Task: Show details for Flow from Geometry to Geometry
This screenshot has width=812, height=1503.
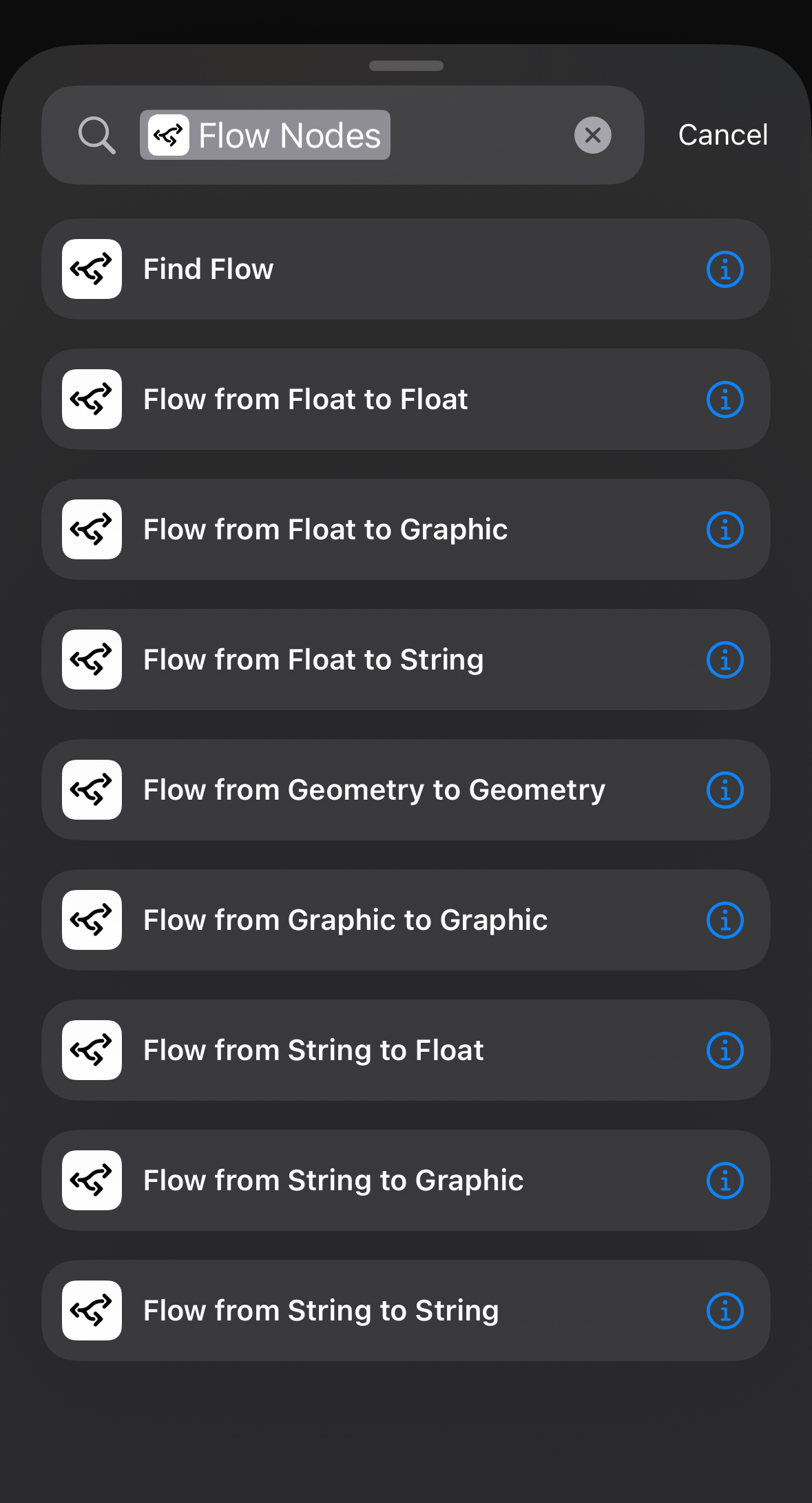Action: pyautogui.click(x=725, y=789)
